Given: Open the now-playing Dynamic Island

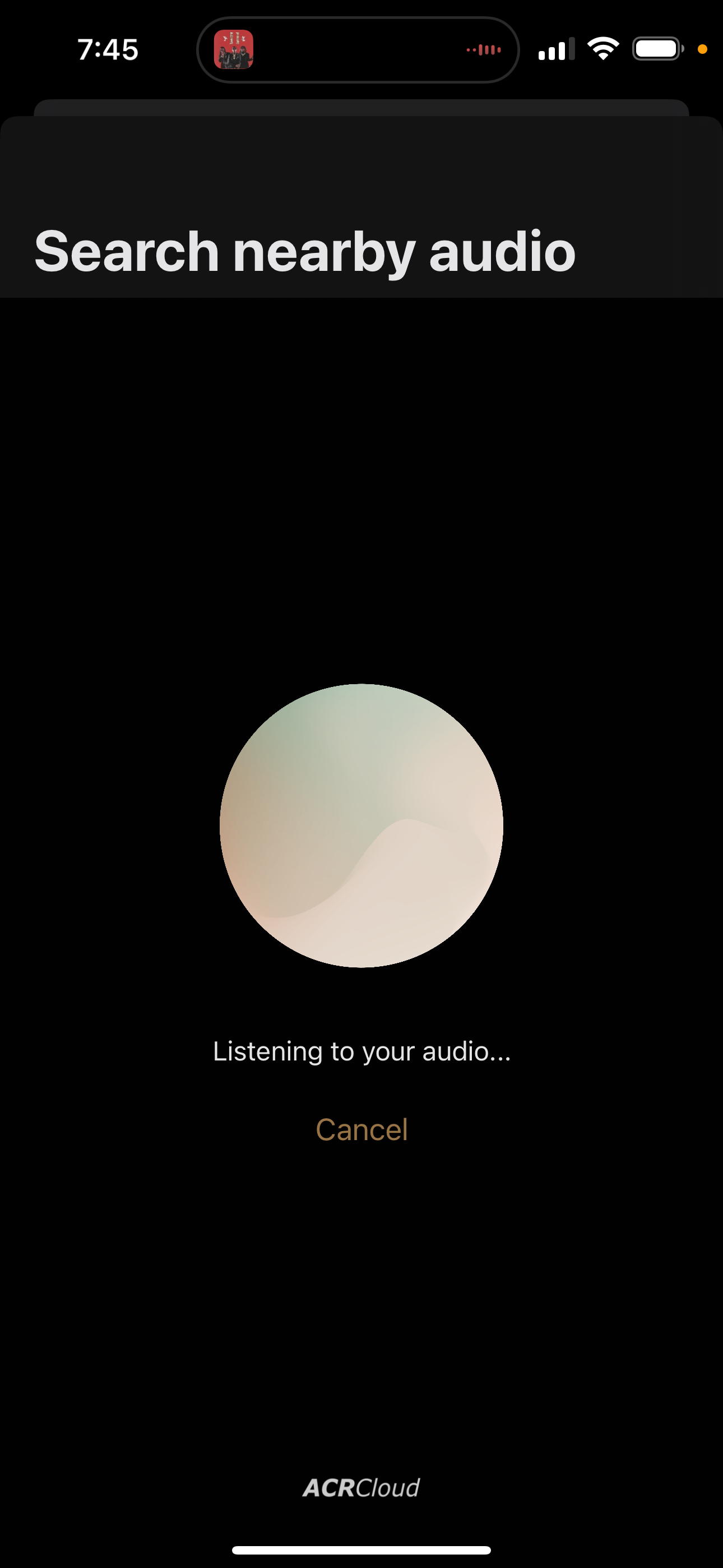Looking at the screenshot, I should (x=358, y=50).
